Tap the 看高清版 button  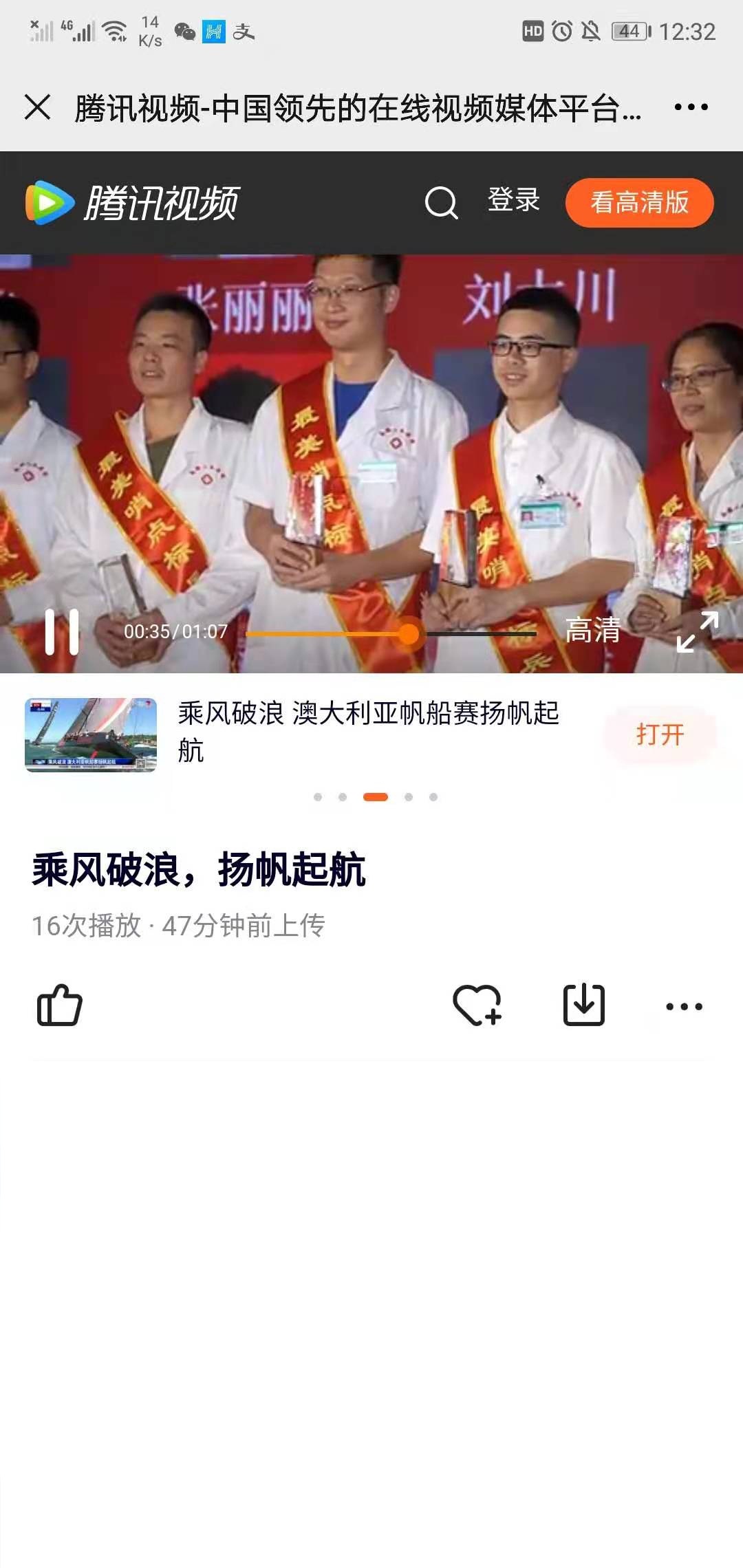(639, 202)
